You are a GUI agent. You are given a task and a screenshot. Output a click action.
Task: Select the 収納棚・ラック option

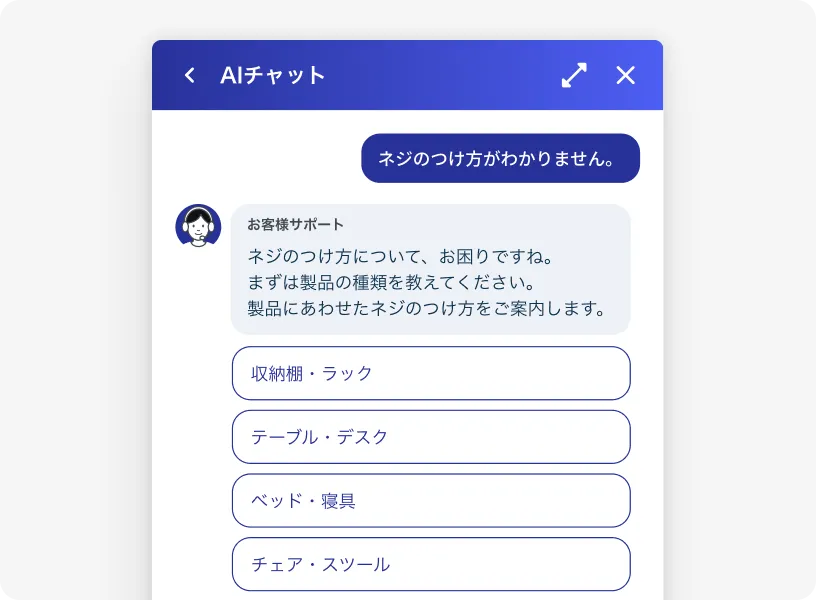(x=431, y=373)
